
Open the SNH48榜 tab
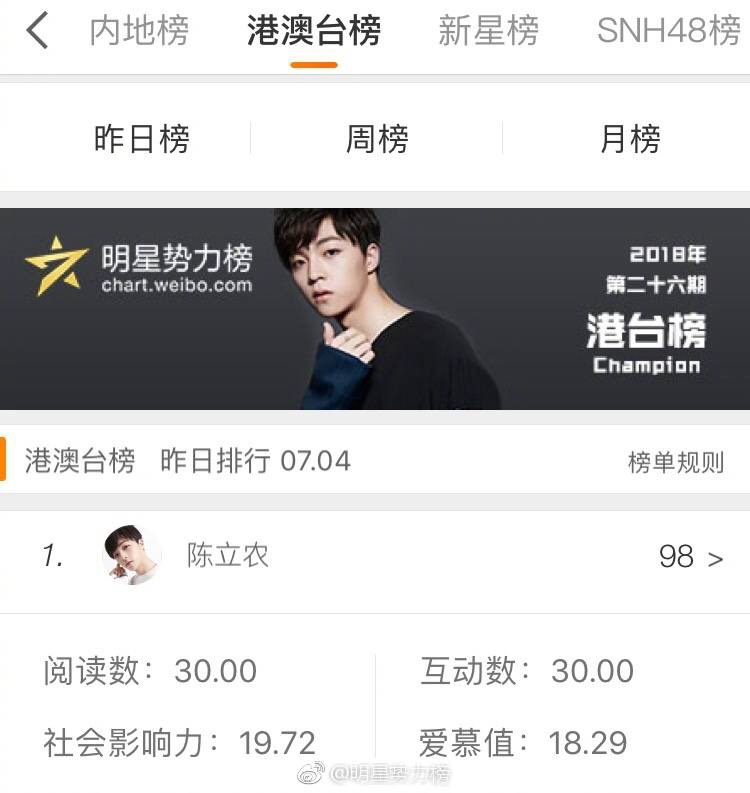[x=668, y=32]
